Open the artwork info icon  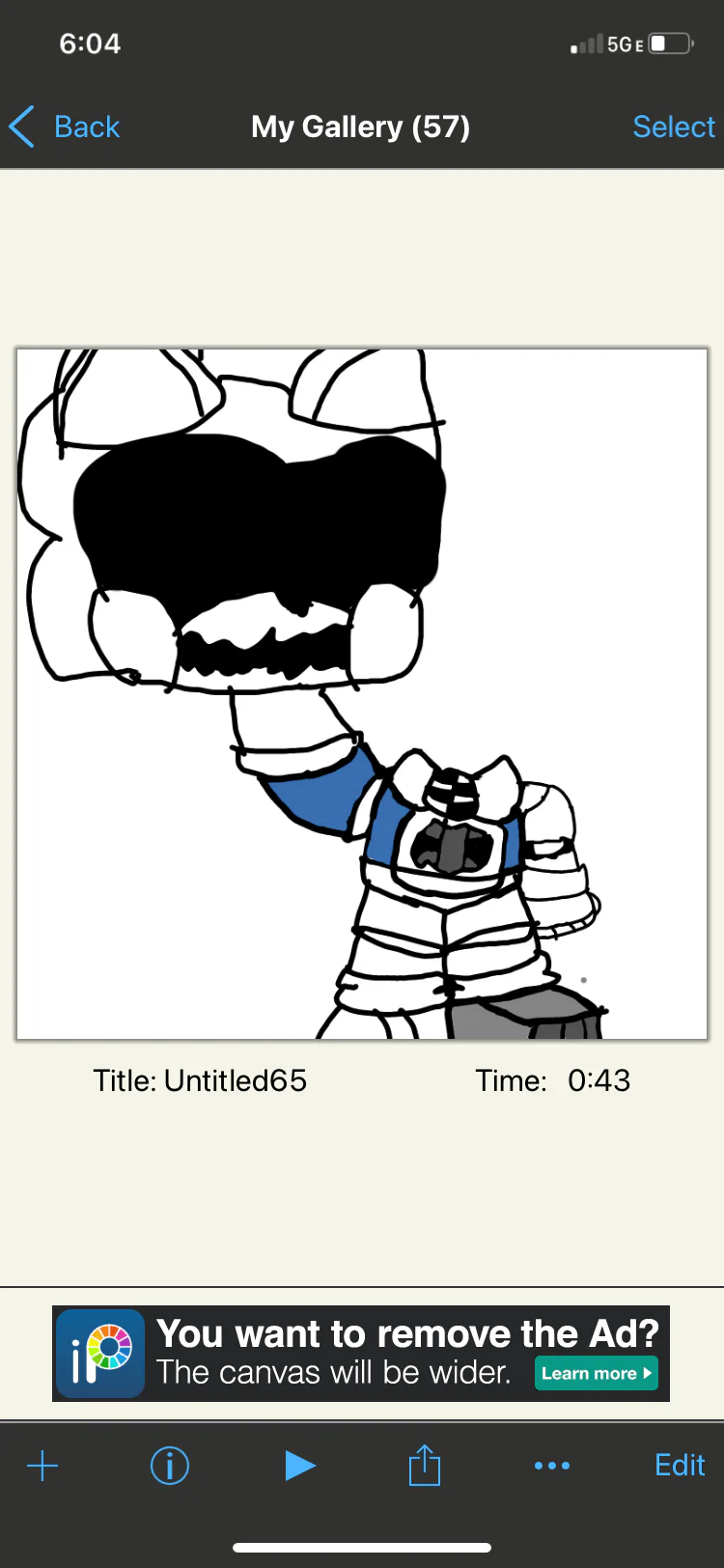pos(170,1466)
